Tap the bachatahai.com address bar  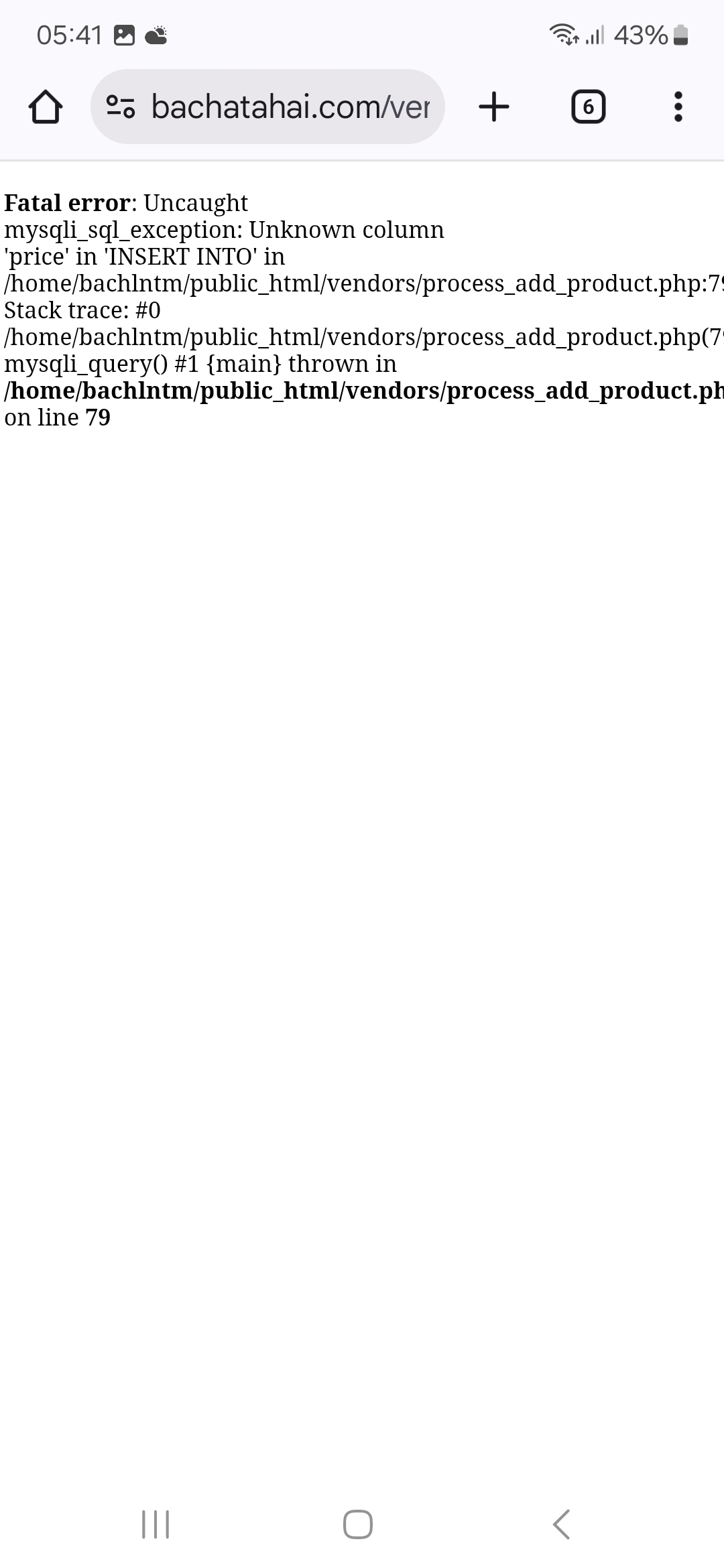point(267,107)
